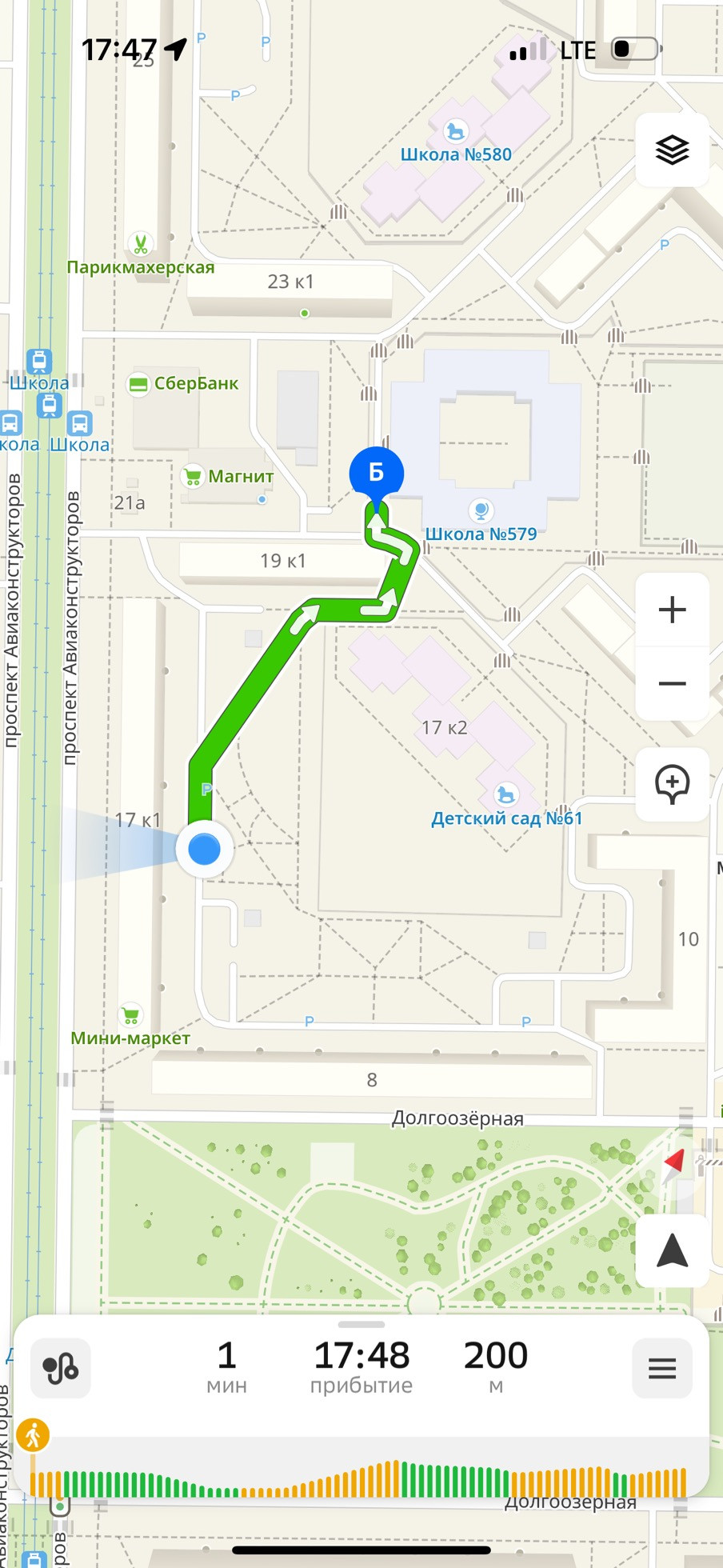Open the СберБанк place marker

pos(139,384)
